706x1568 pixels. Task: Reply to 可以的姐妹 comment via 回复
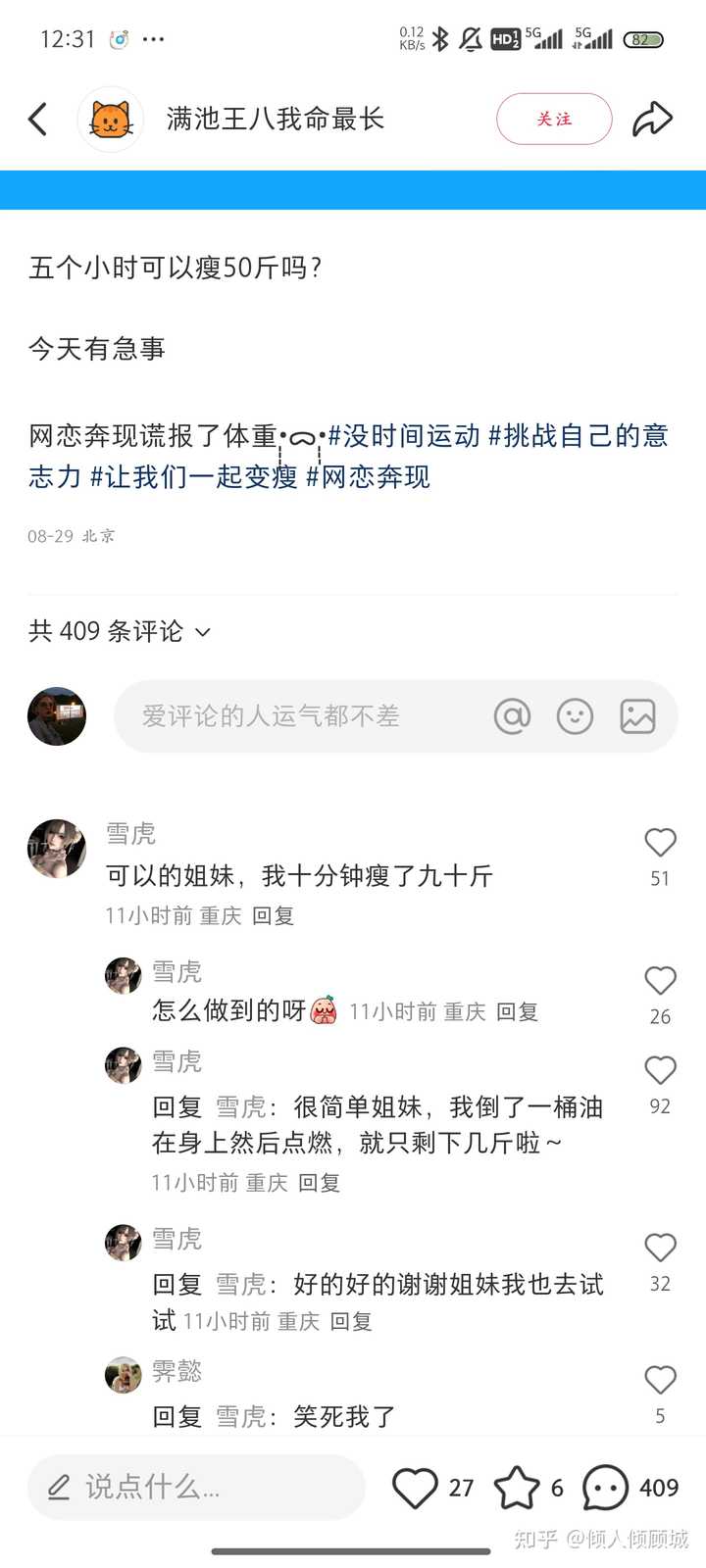pyautogui.click(x=273, y=916)
